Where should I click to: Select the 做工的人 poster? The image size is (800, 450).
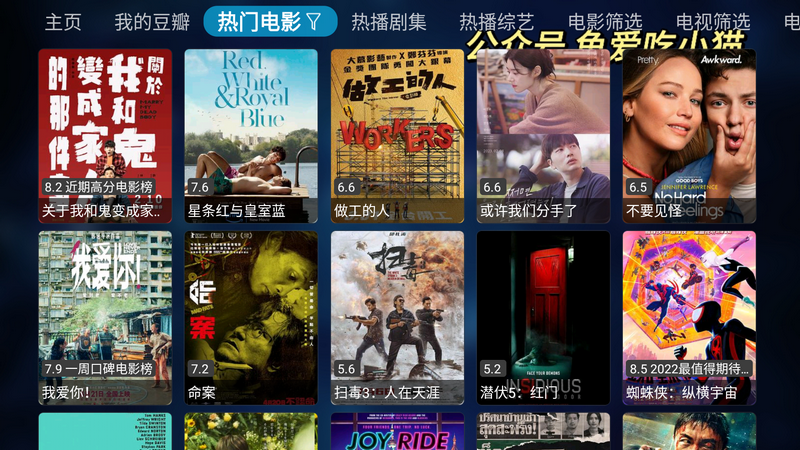(x=397, y=136)
